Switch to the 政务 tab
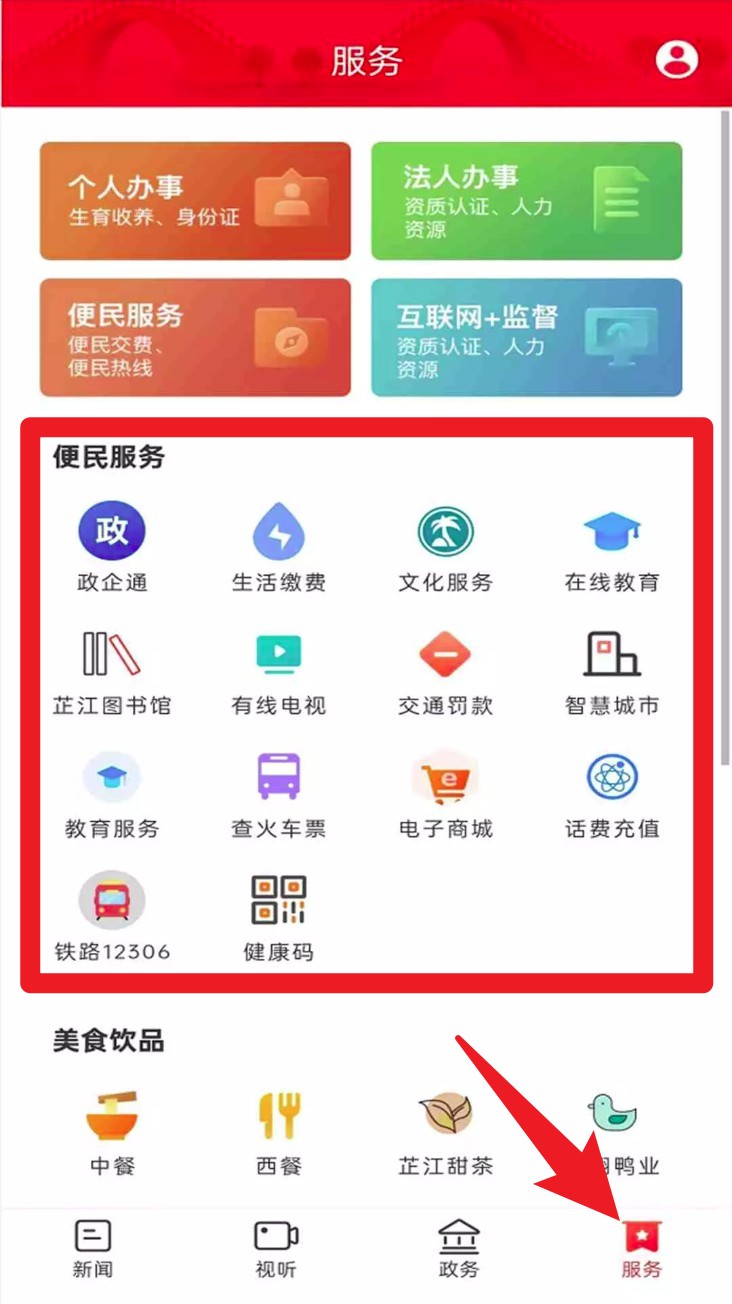The image size is (732, 1304). 459,1249
